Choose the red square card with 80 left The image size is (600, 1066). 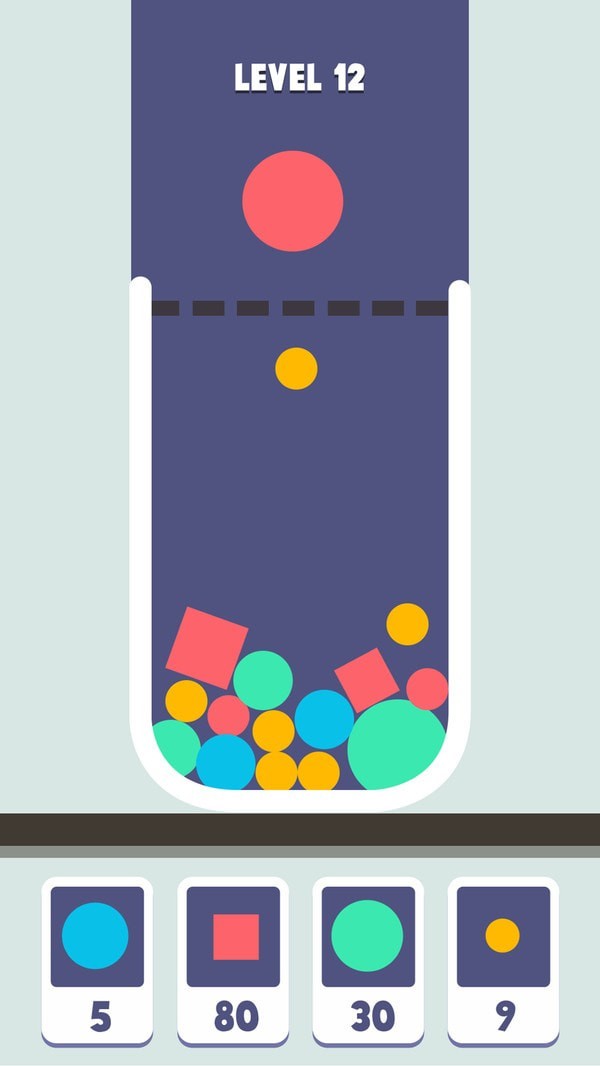[233, 958]
